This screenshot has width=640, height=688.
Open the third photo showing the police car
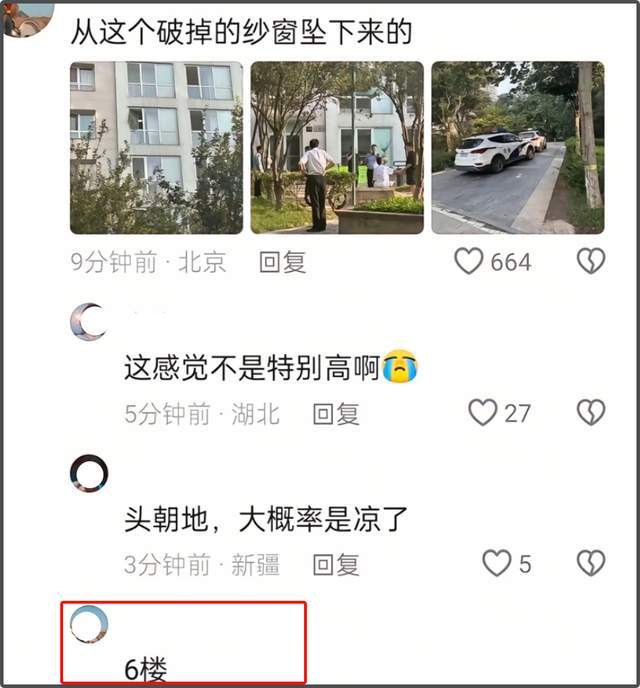pyautogui.click(x=517, y=147)
